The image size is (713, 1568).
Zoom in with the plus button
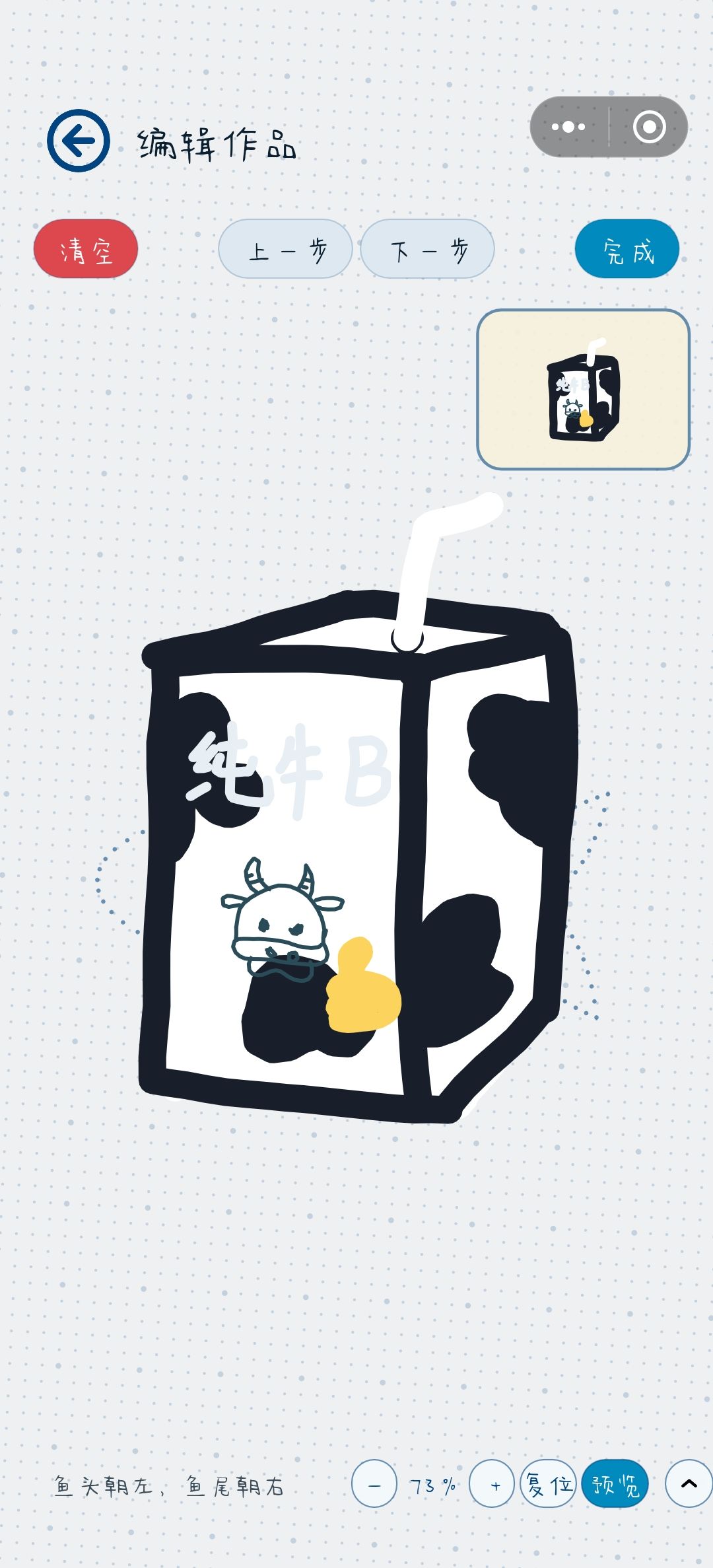(x=492, y=1483)
